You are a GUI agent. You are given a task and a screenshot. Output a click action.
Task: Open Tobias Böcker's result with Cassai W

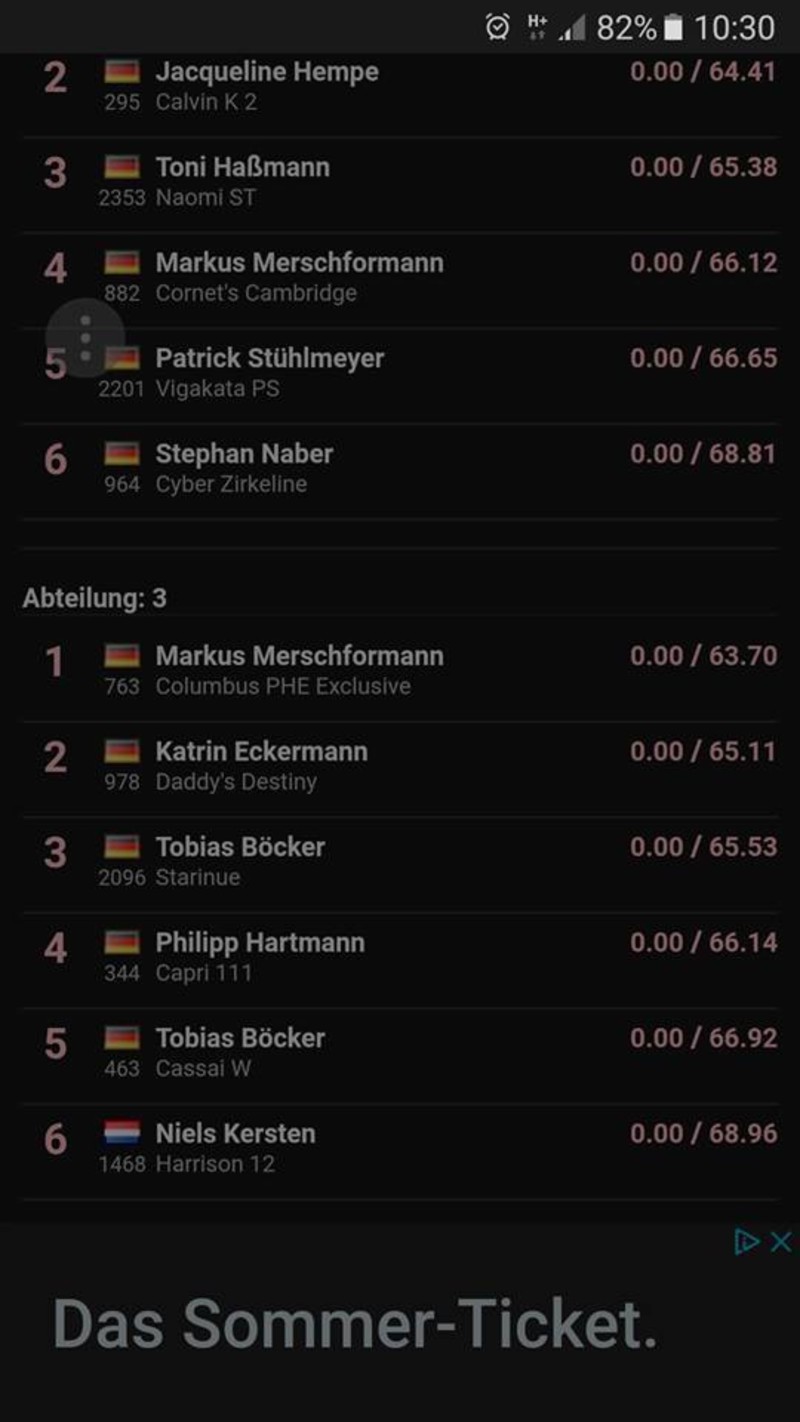400,1056
